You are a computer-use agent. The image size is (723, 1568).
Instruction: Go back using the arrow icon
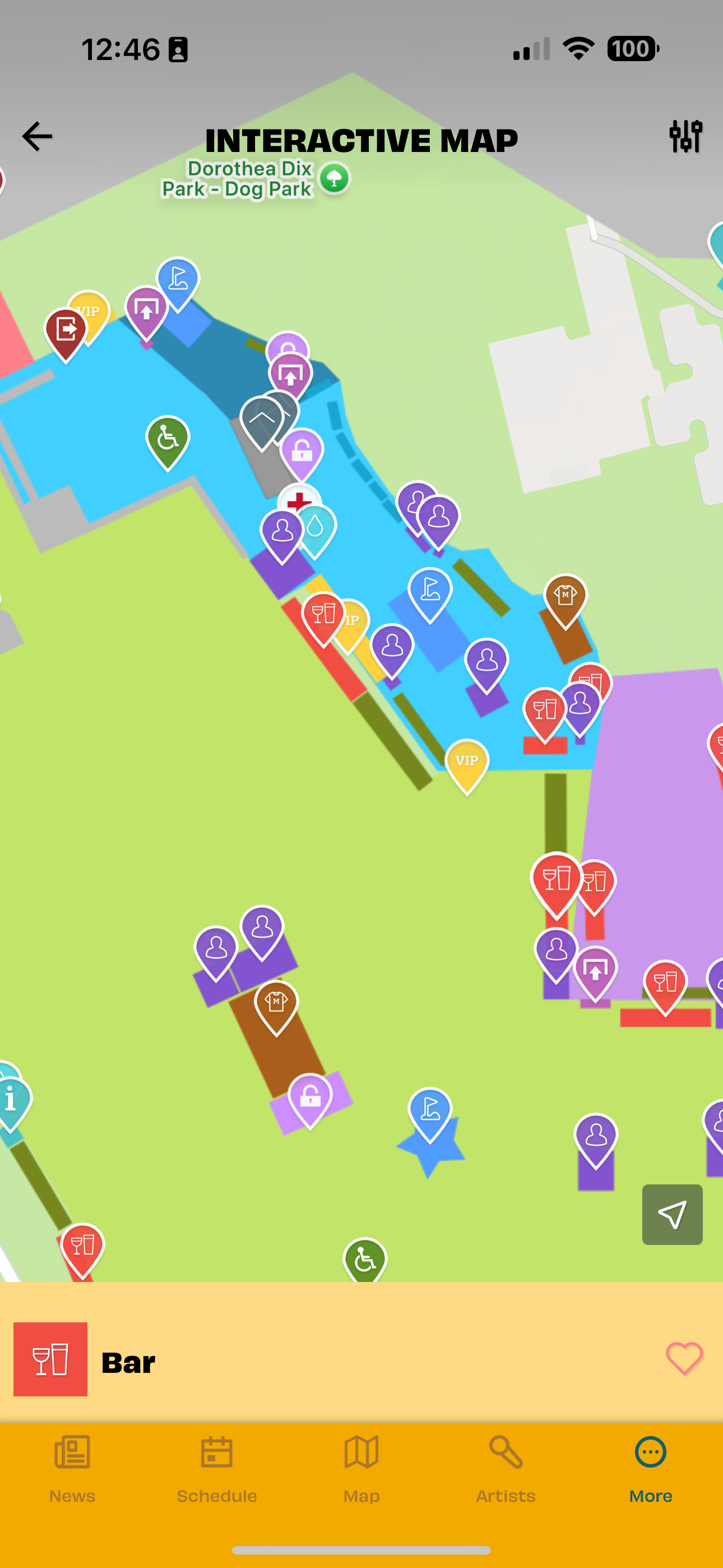pos(36,136)
